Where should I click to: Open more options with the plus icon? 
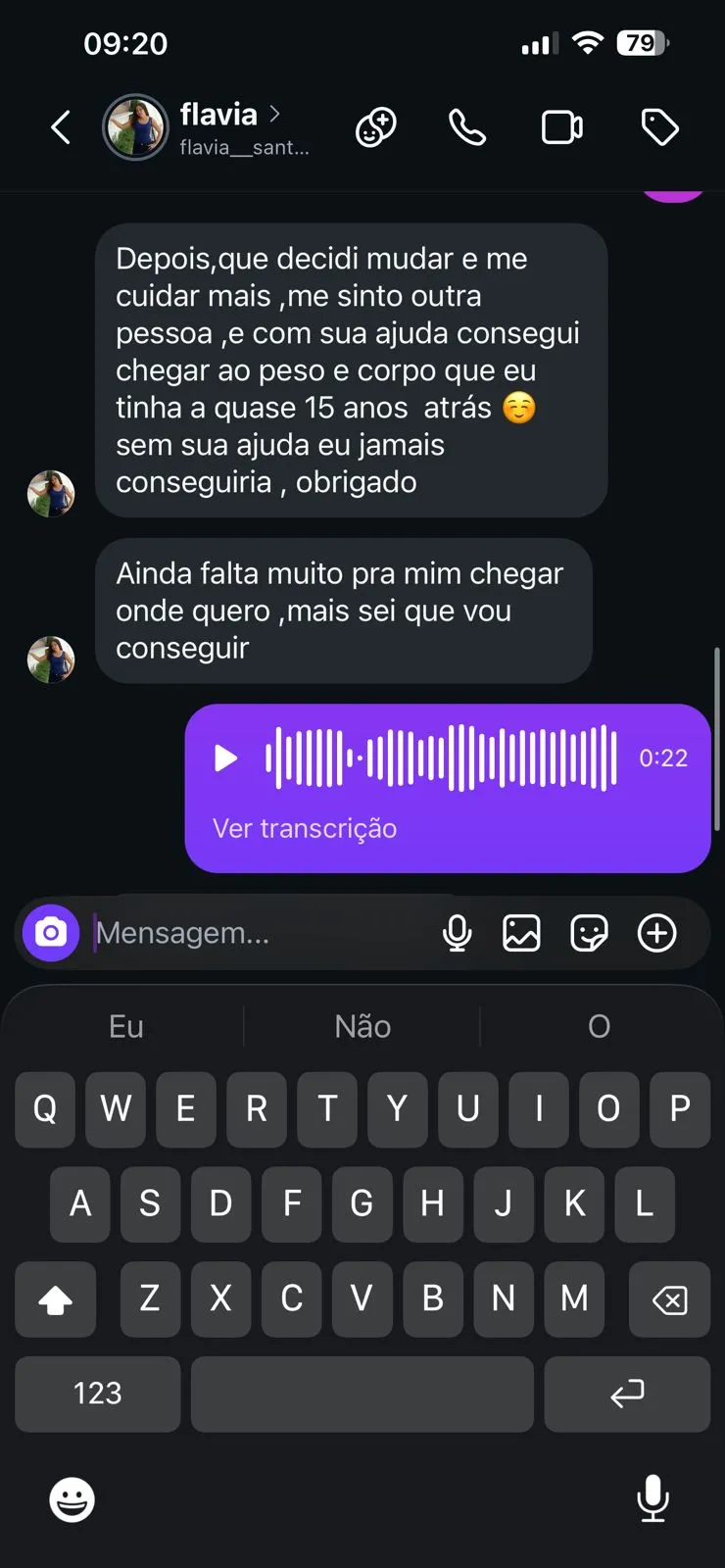(656, 933)
